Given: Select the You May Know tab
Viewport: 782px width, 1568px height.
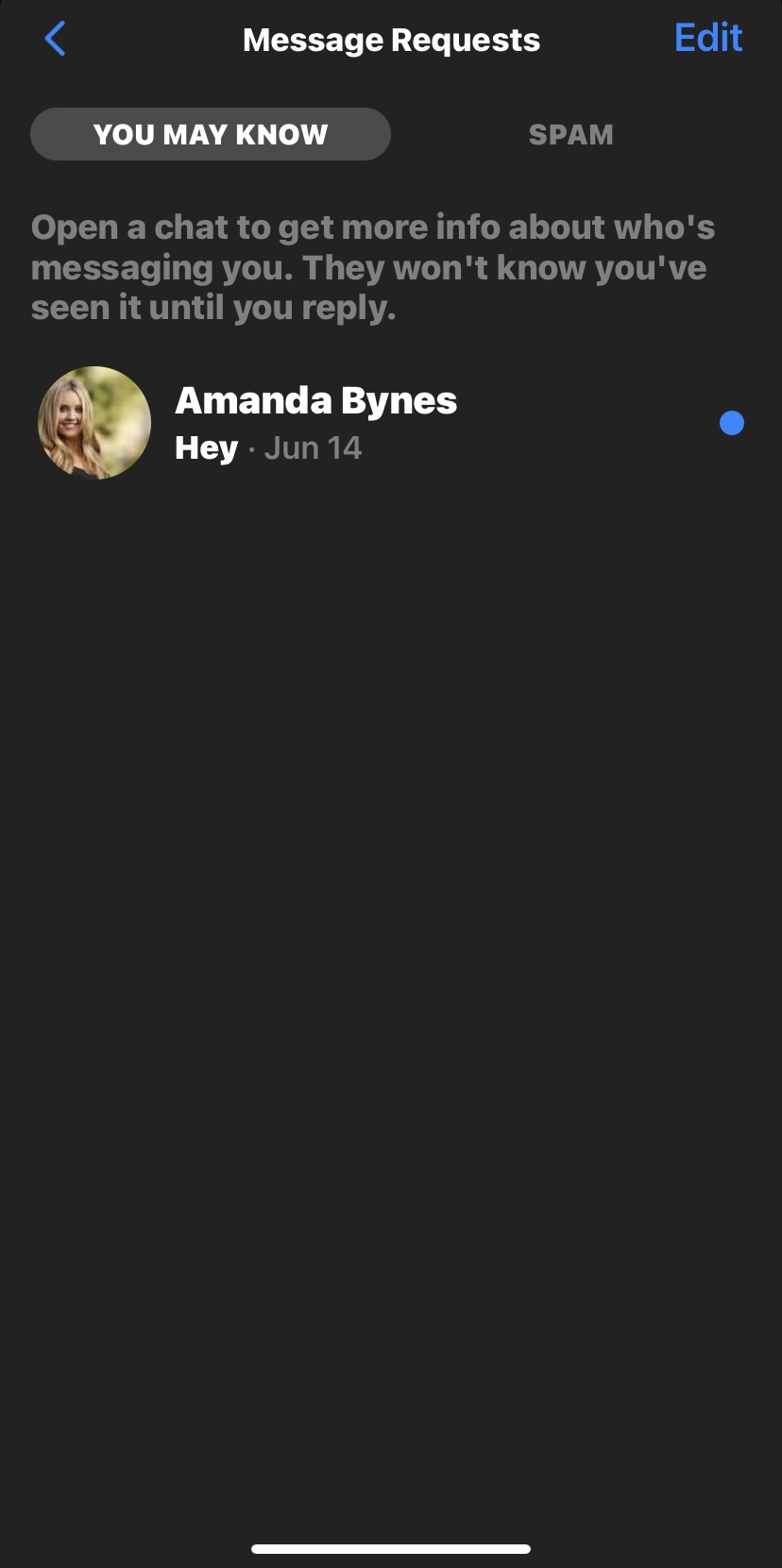Looking at the screenshot, I should 211,134.
